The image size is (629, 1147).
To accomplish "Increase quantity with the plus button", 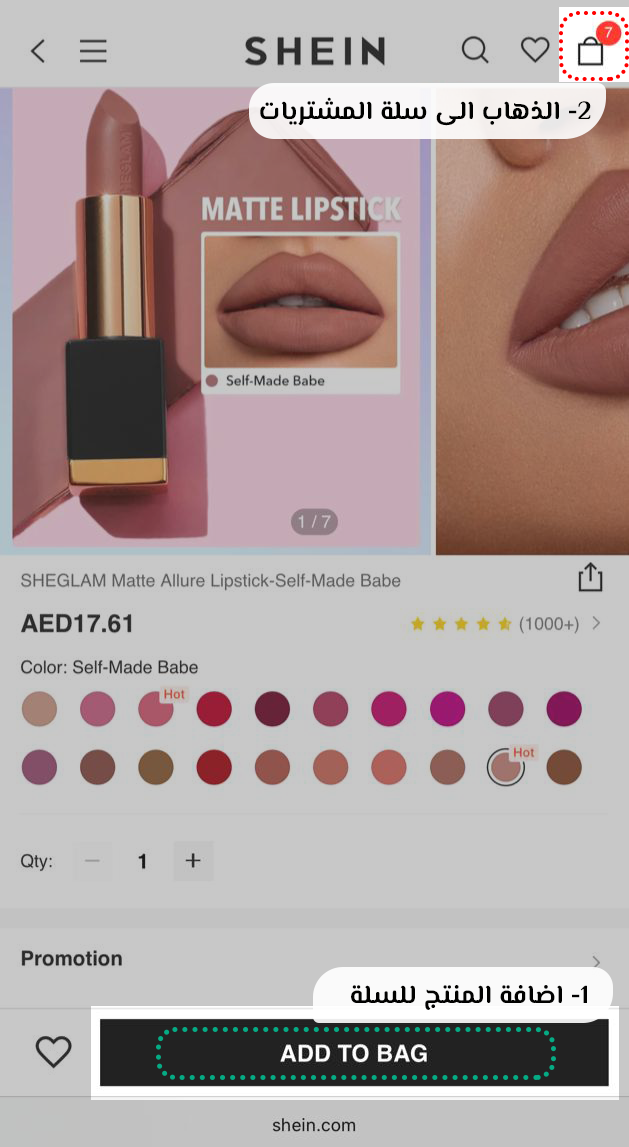I will pos(193,861).
